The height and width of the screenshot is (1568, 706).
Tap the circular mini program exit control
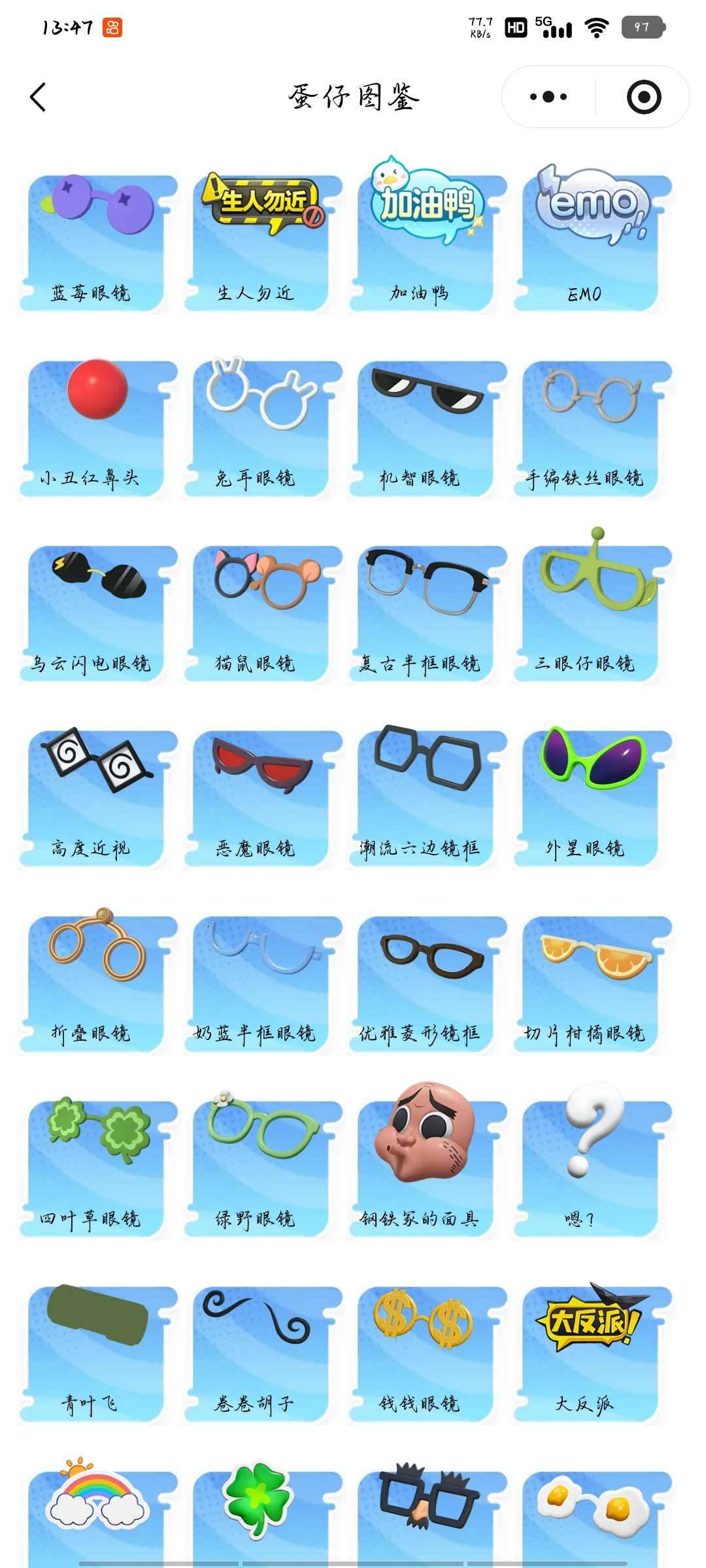pos(645,95)
